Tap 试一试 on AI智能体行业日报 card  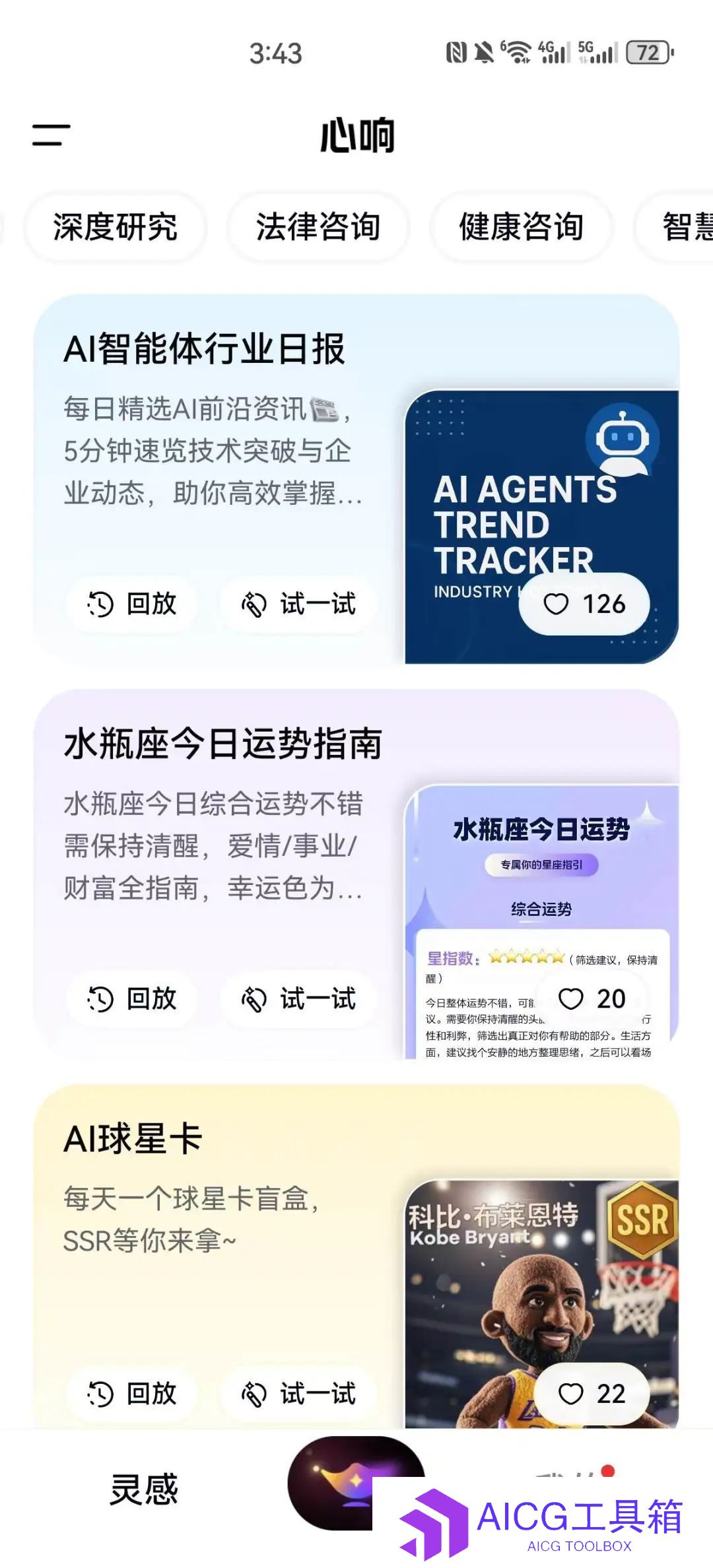(x=298, y=604)
